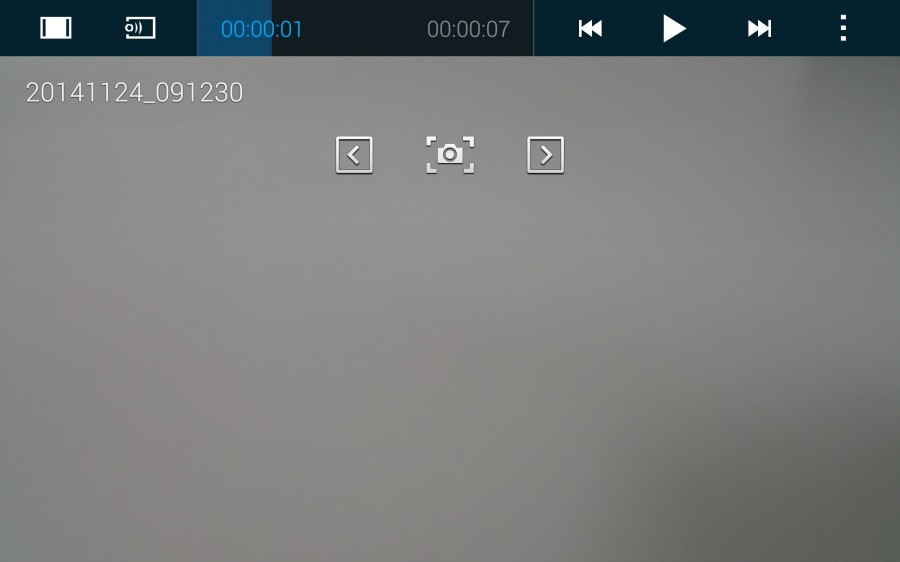The height and width of the screenshot is (562, 900).
Task: Open the overflow menu
Action: pyautogui.click(x=843, y=28)
